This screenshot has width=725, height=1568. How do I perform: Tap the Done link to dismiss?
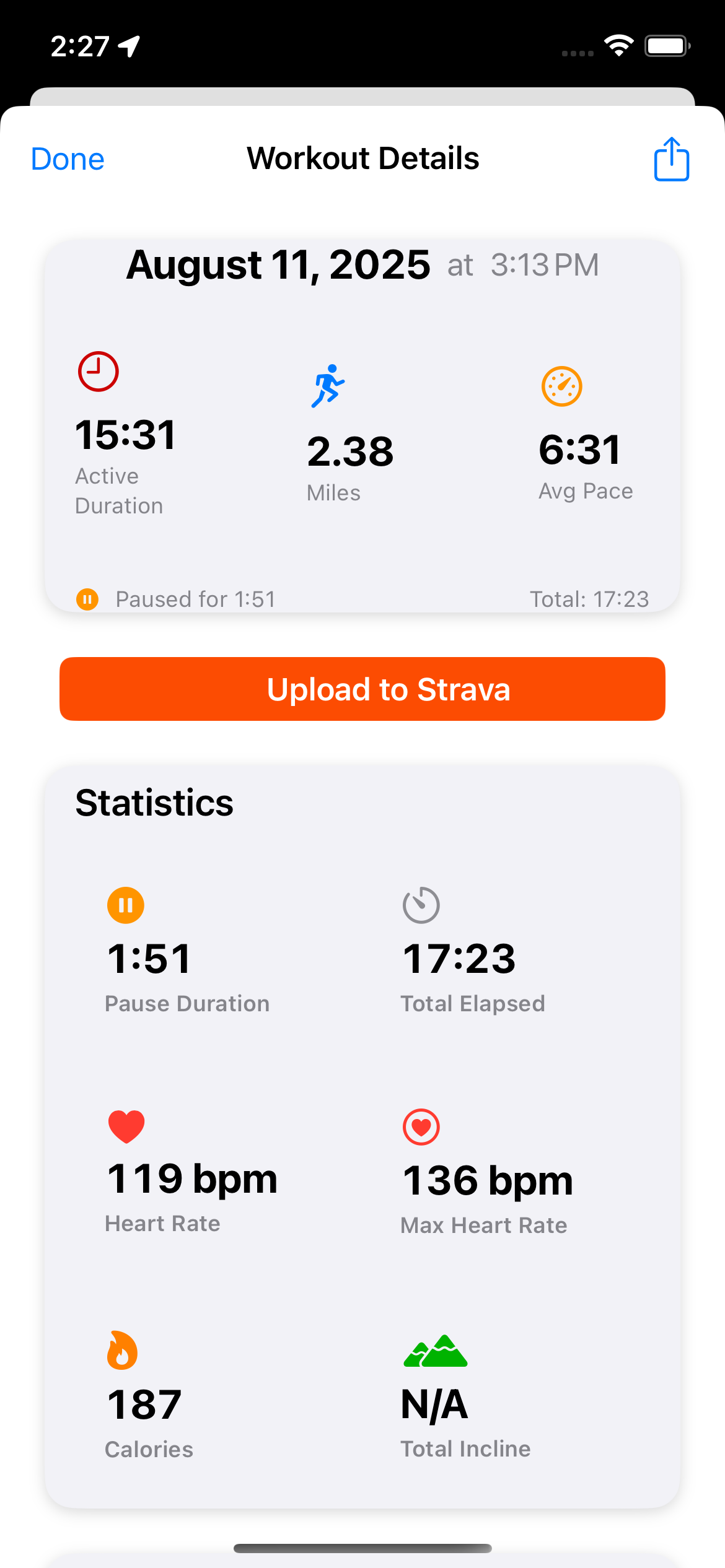coord(67,159)
